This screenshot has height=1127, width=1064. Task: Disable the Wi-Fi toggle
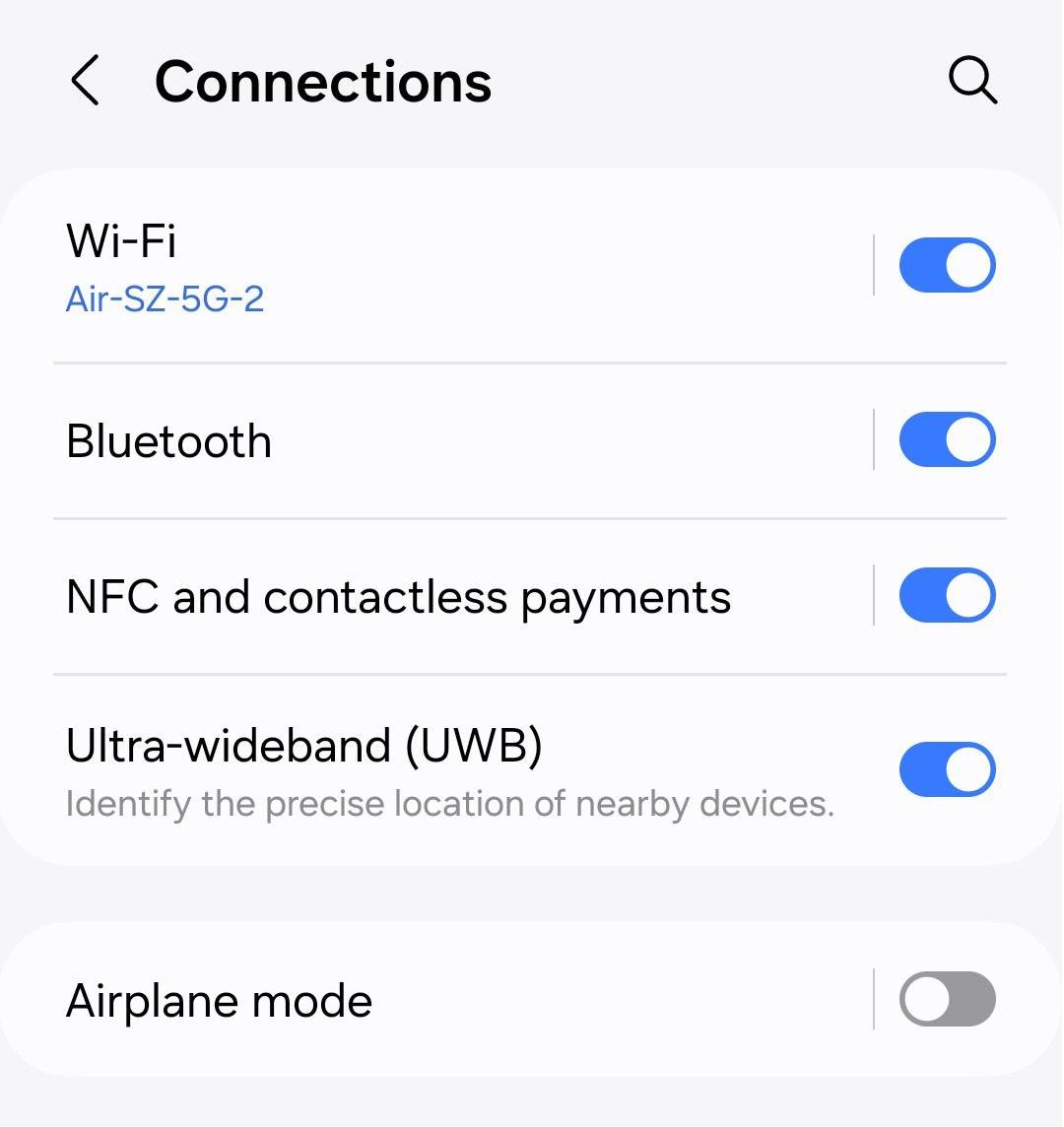tap(946, 264)
